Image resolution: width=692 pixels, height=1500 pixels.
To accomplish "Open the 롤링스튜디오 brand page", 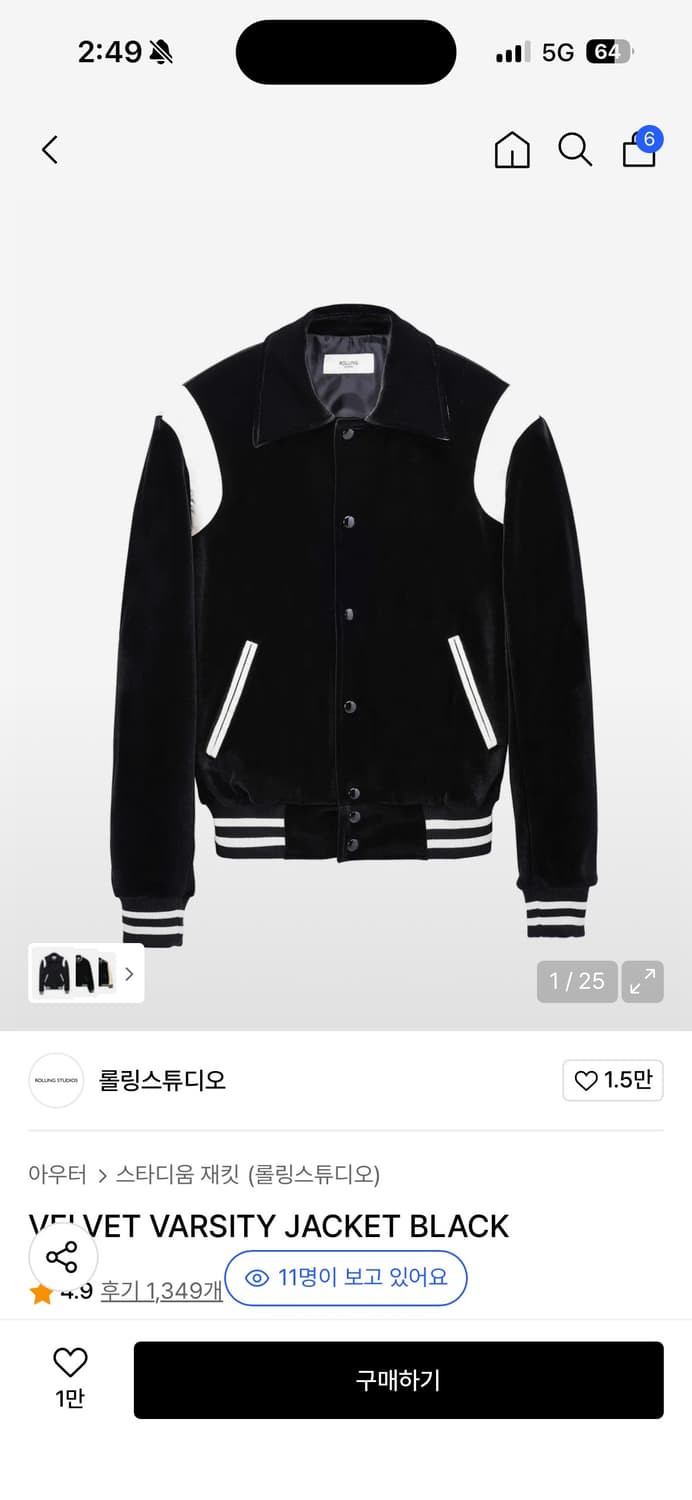I will 162,1080.
